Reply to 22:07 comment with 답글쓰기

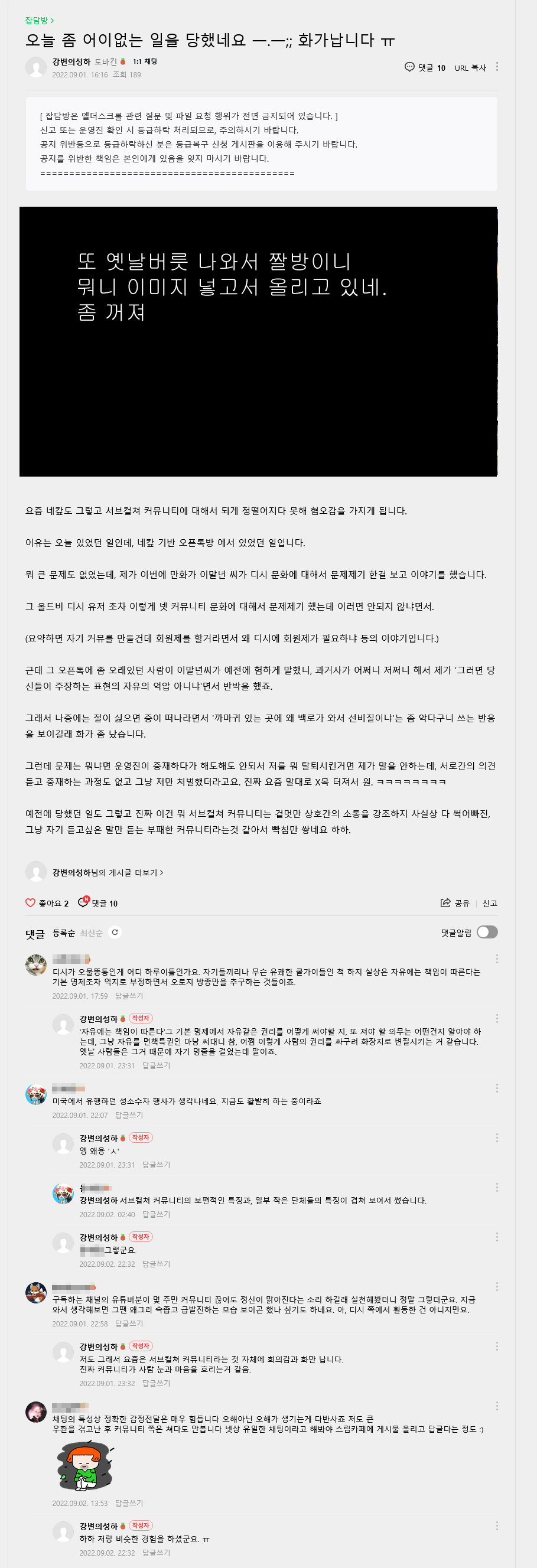tap(129, 1115)
